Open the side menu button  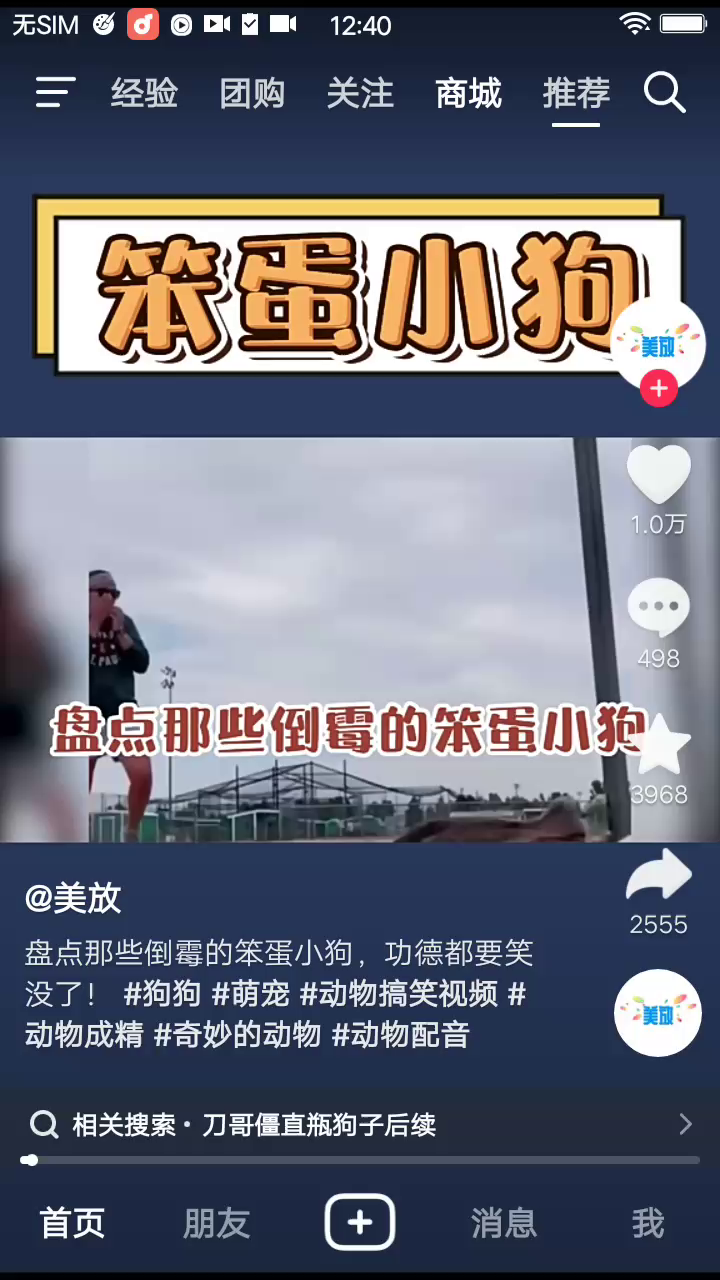coord(56,93)
